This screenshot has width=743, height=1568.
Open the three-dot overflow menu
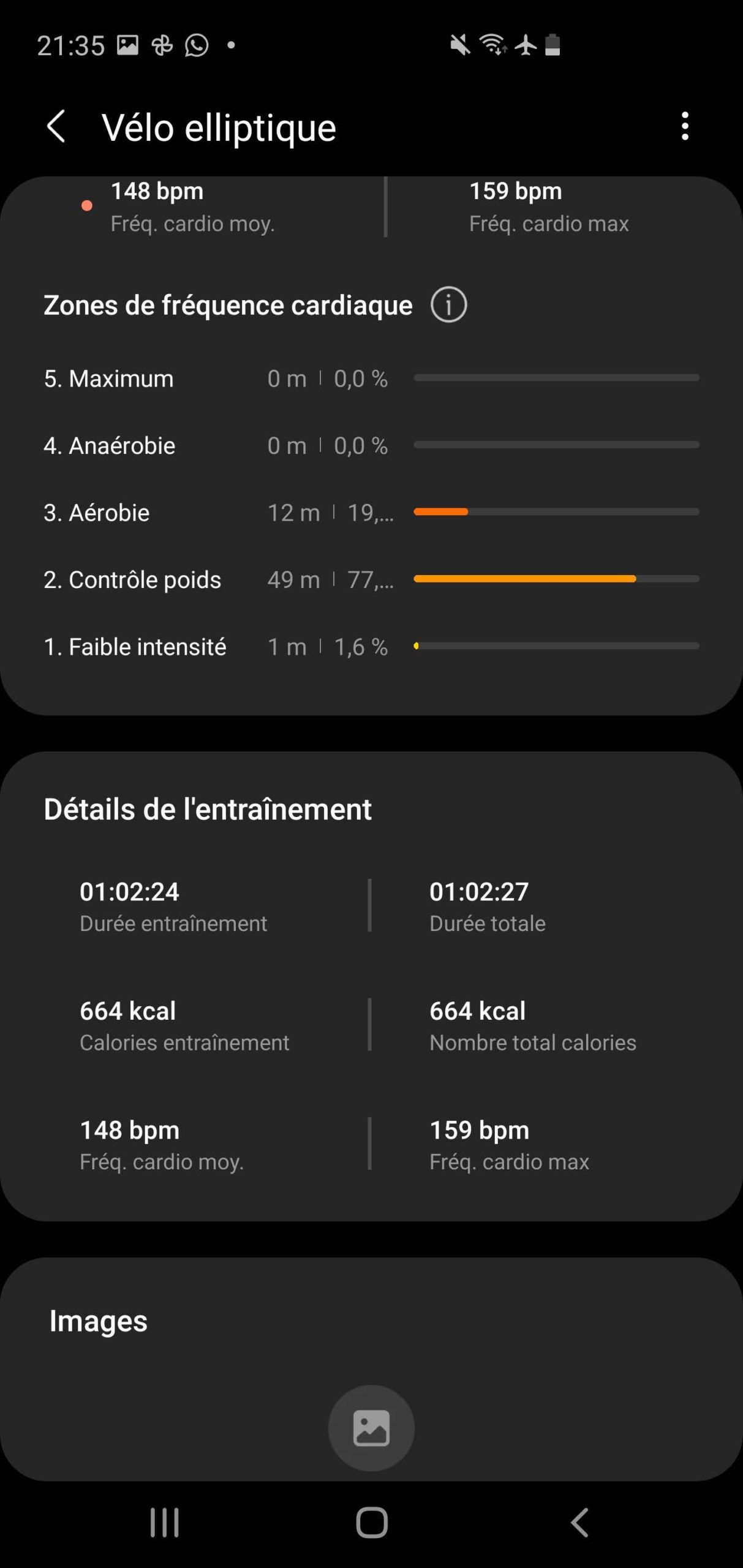[x=685, y=126]
